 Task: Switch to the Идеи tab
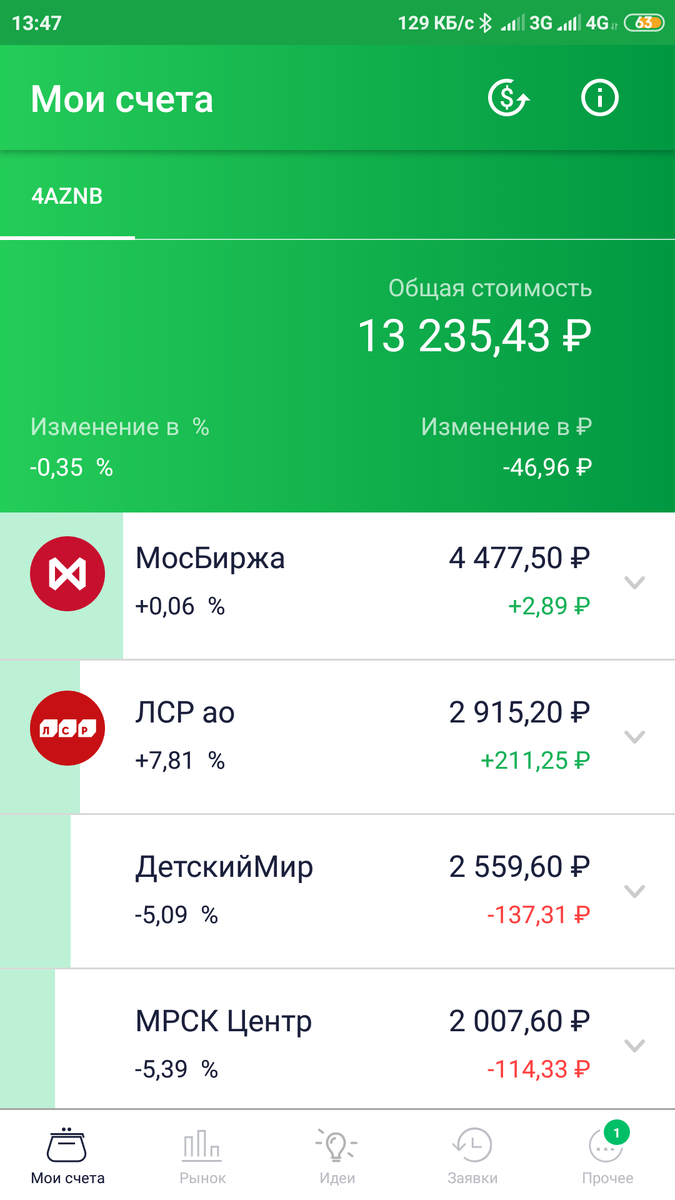tap(337, 1155)
